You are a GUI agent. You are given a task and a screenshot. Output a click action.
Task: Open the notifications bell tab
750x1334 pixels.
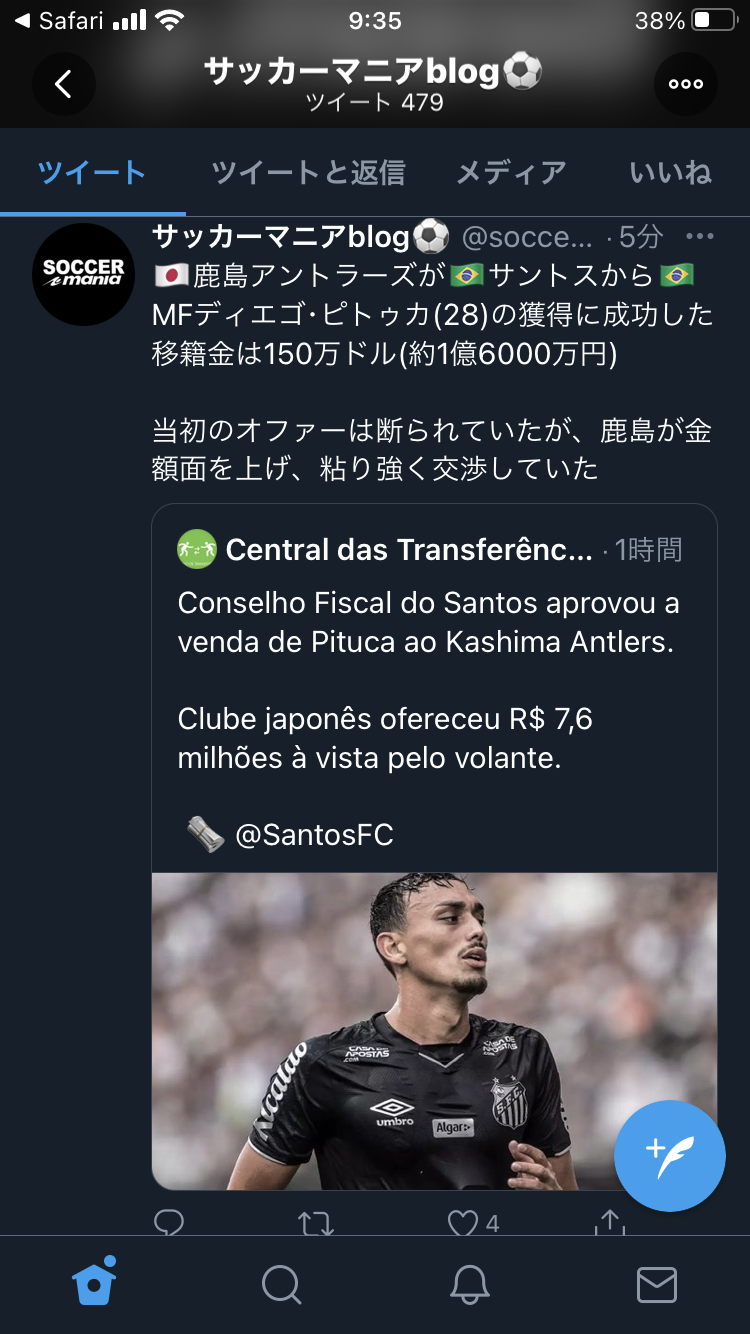[x=469, y=1284]
